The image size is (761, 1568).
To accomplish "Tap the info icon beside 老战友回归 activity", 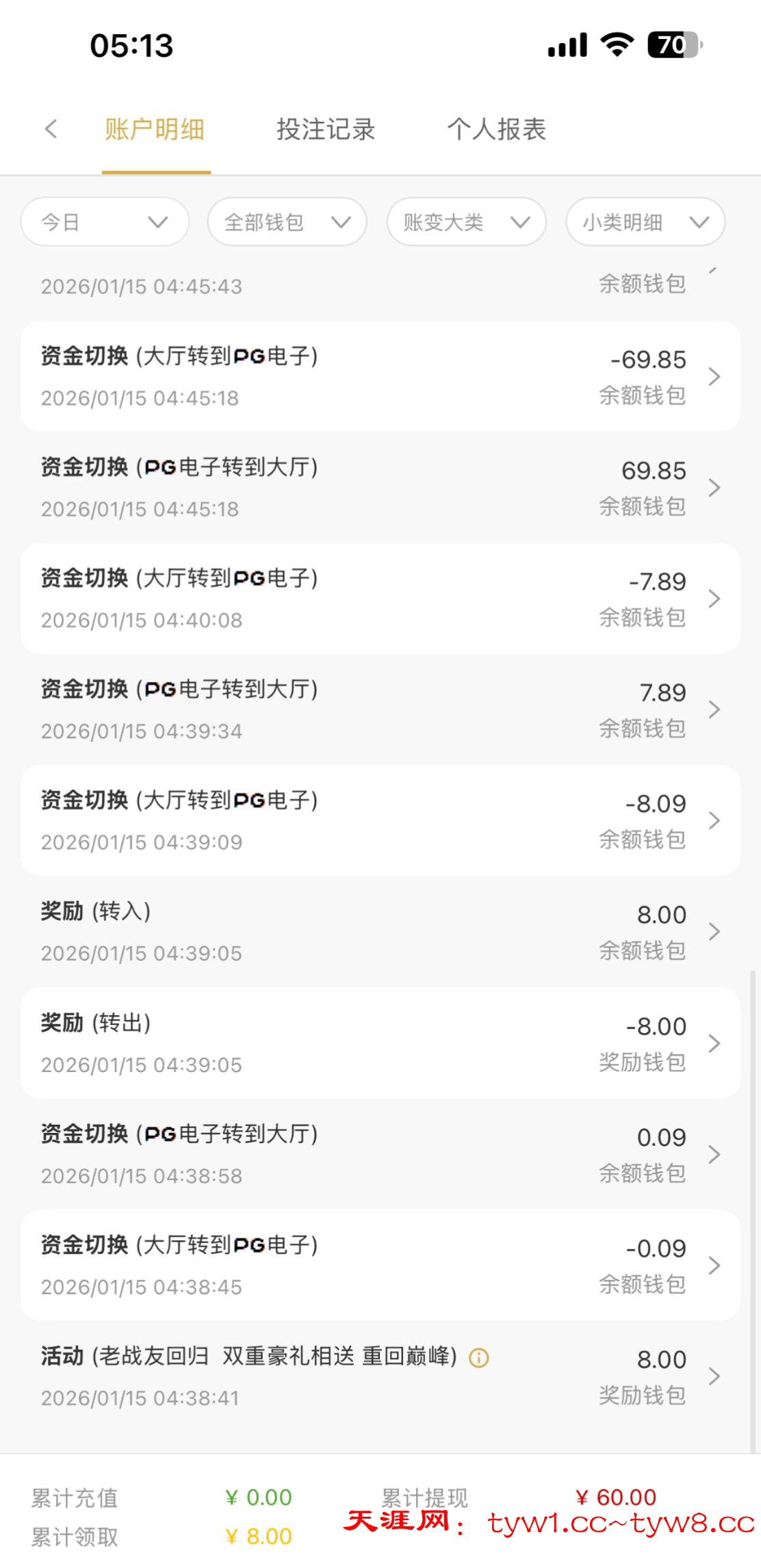I will pyautogui.click(x=479, y=1357).
